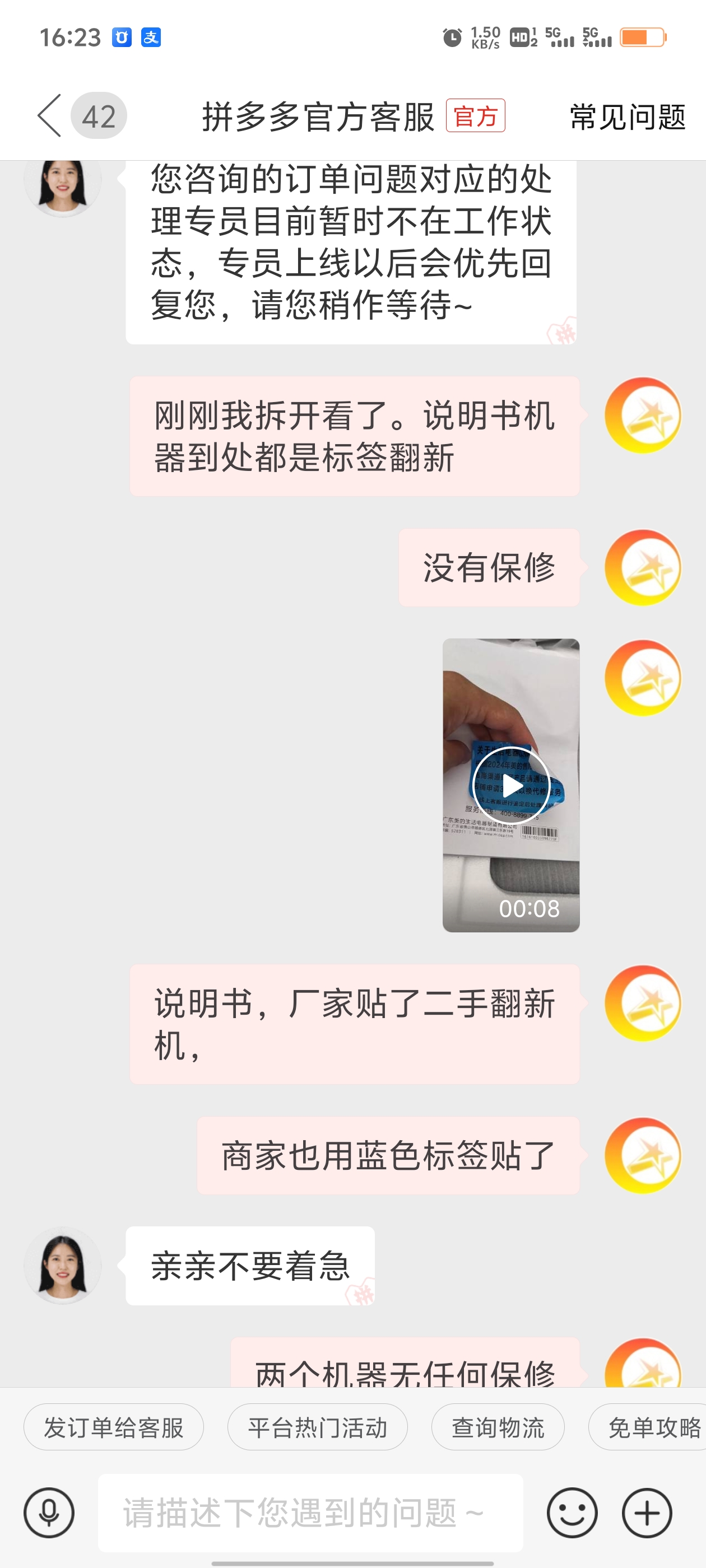Open 平台热门活动 quick option

pos(317,1427)
